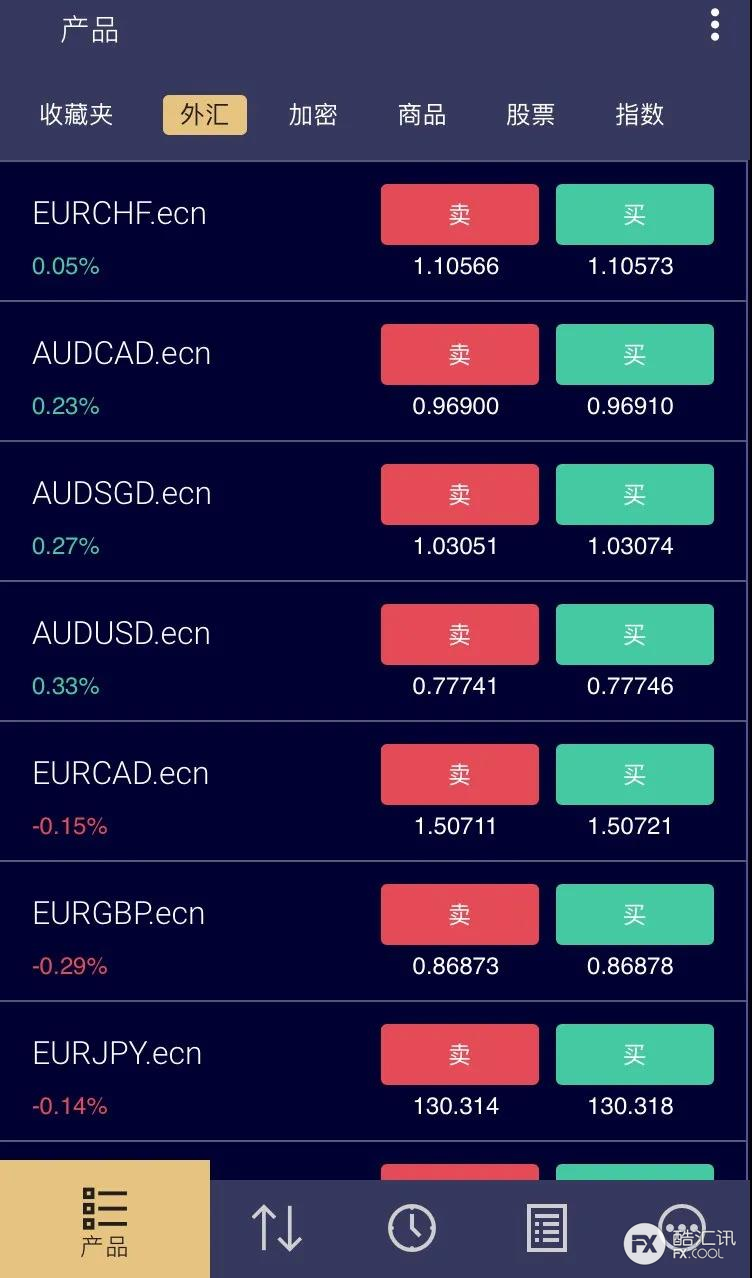Open the three-dot overflow menu
This screenshot has height=1278, width=752.
[x=715, y=25]
